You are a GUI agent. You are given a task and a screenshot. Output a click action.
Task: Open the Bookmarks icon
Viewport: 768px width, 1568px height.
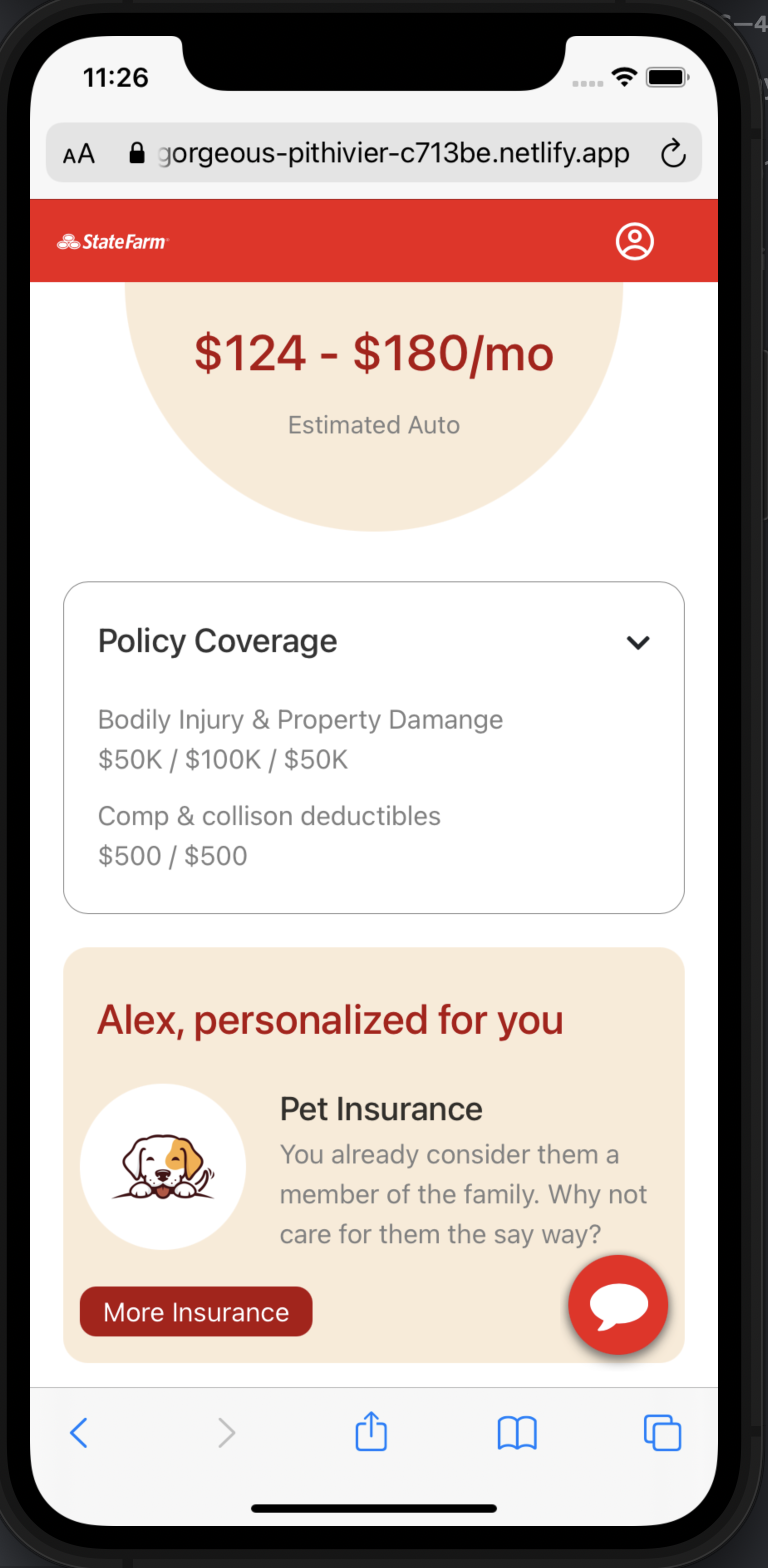517,1432
